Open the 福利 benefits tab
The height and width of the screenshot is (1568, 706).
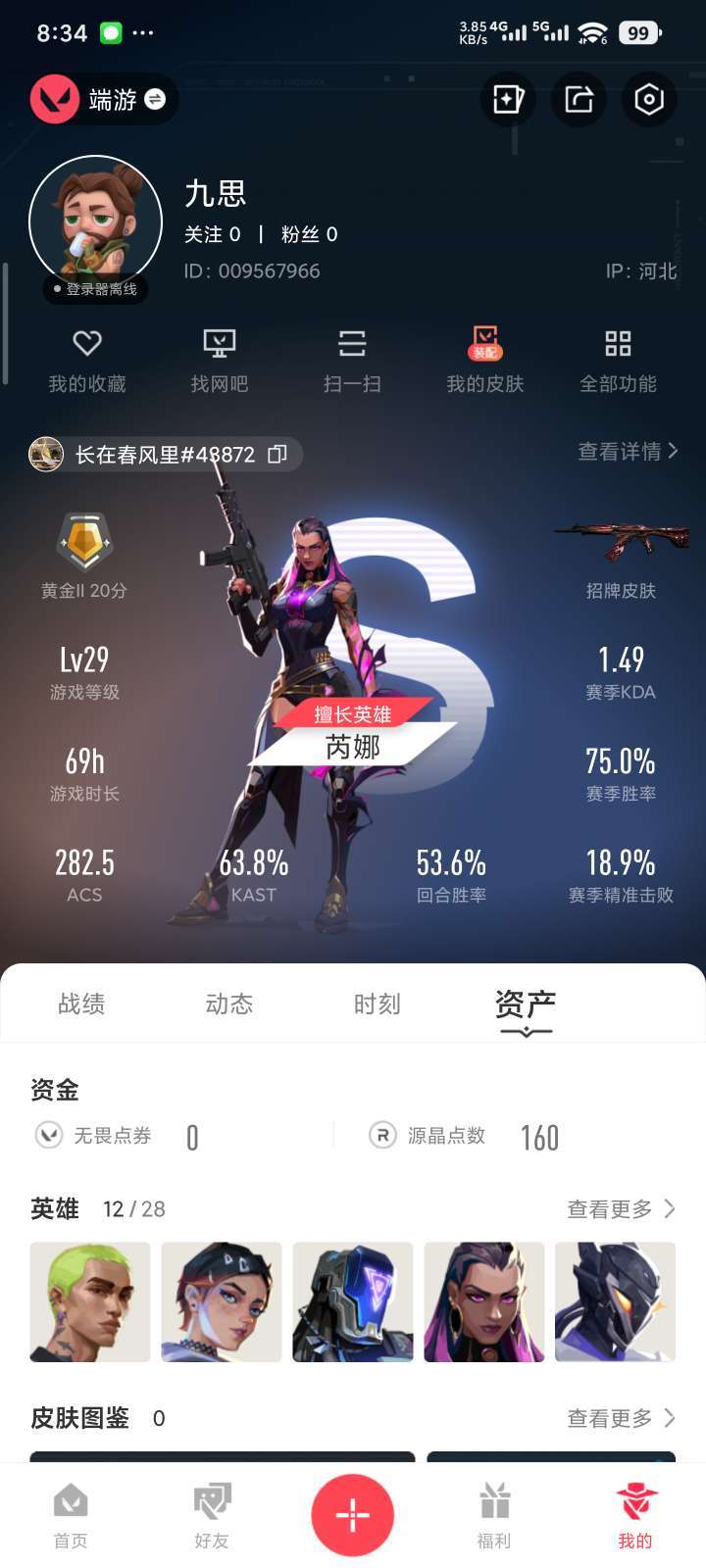tap(494, 1516)
